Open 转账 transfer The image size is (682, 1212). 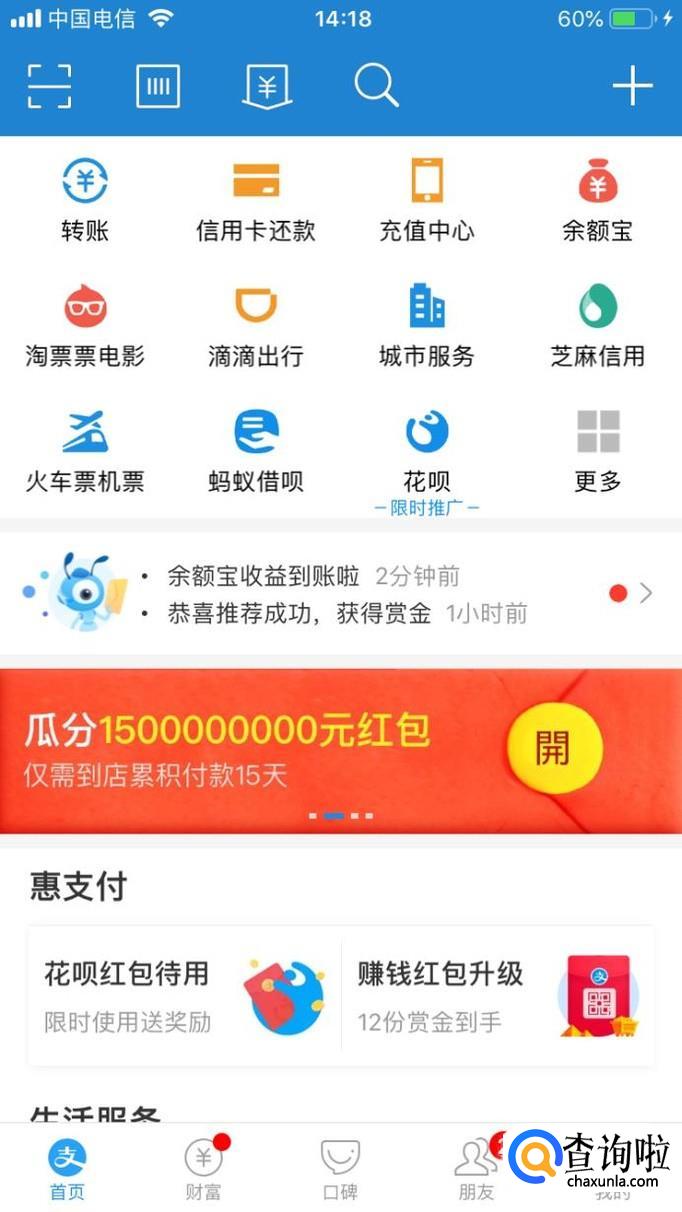(85, 200)
